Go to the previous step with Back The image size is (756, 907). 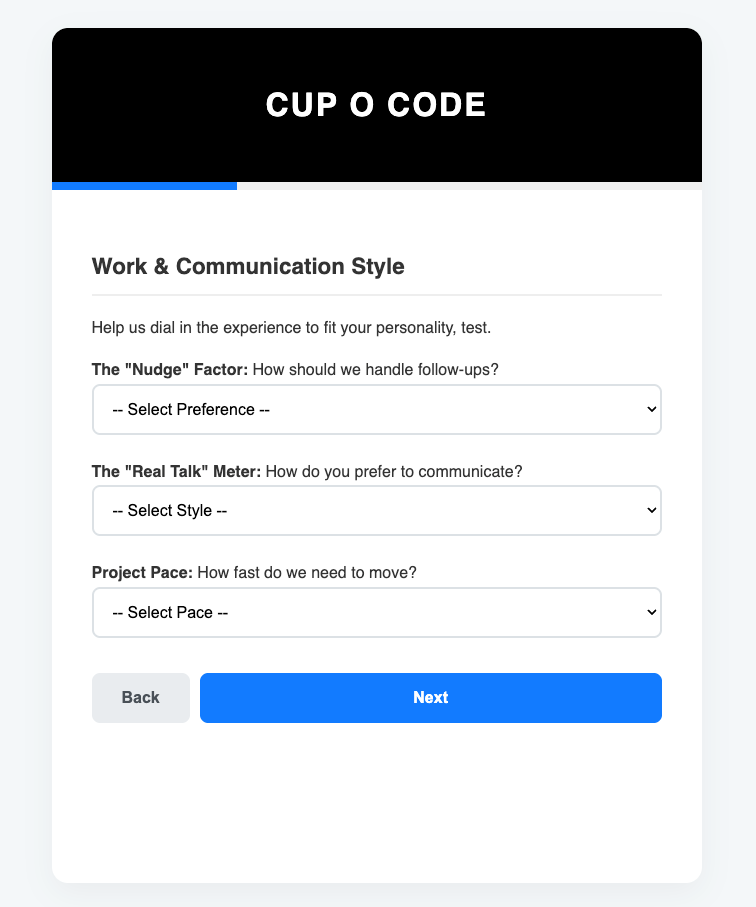[141, 698]
